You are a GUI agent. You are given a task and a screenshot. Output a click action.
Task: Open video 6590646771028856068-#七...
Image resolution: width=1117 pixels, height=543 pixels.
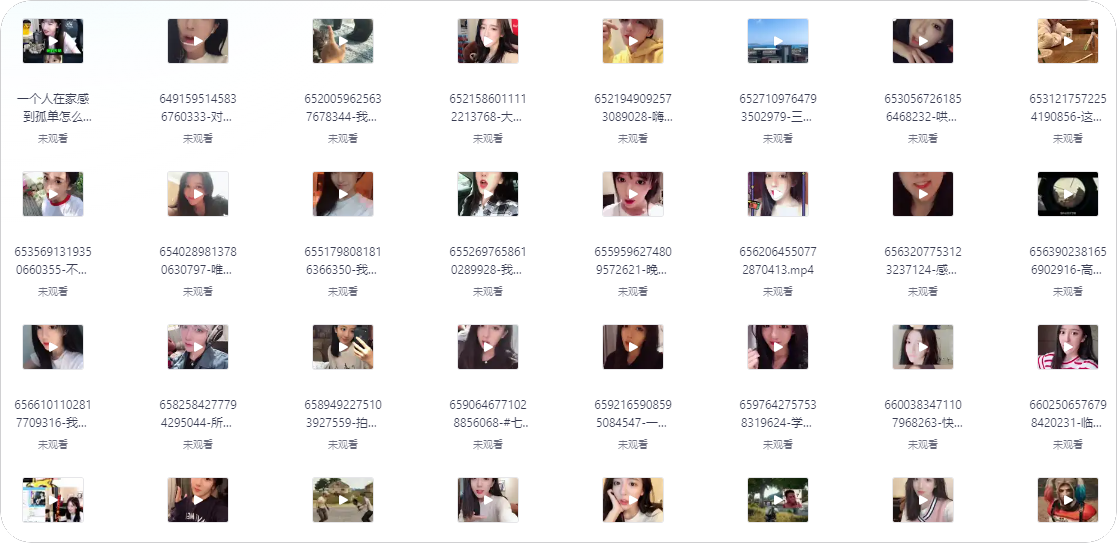(x=488, y=347)
